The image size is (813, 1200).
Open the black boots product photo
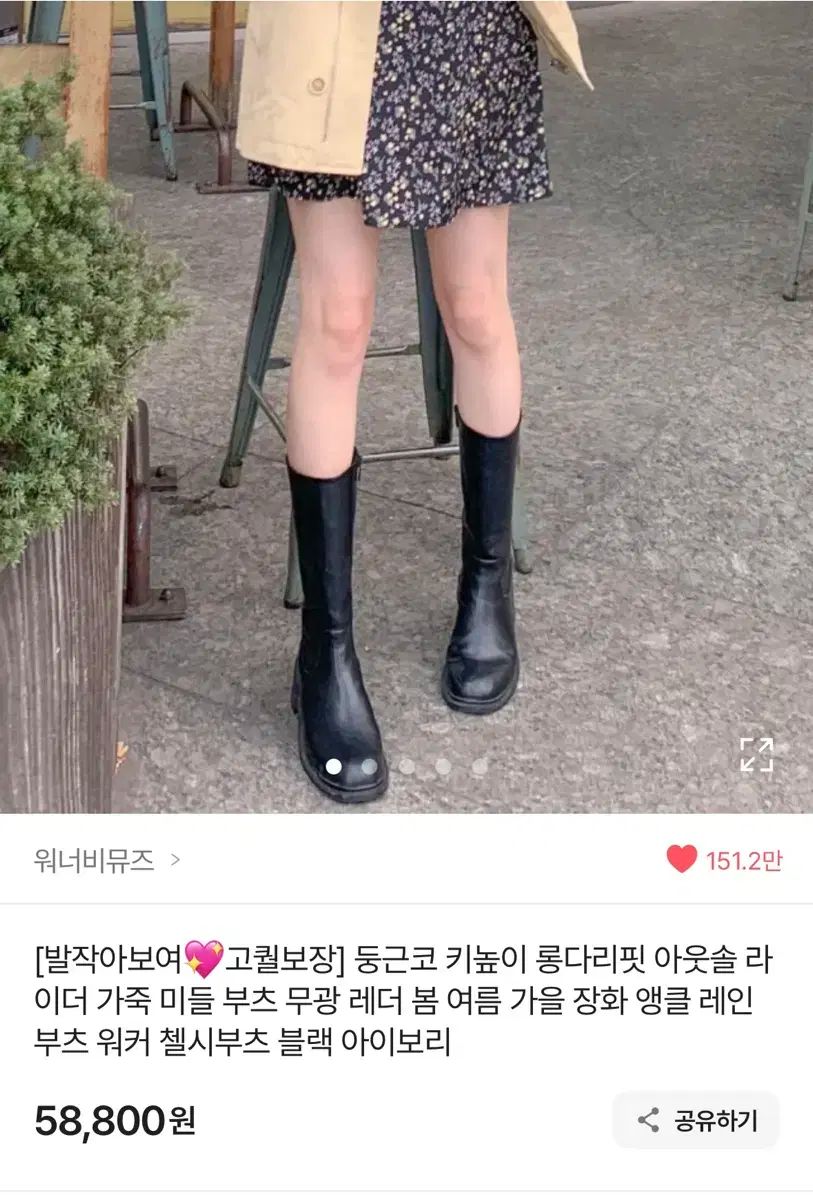coord(406,400)
